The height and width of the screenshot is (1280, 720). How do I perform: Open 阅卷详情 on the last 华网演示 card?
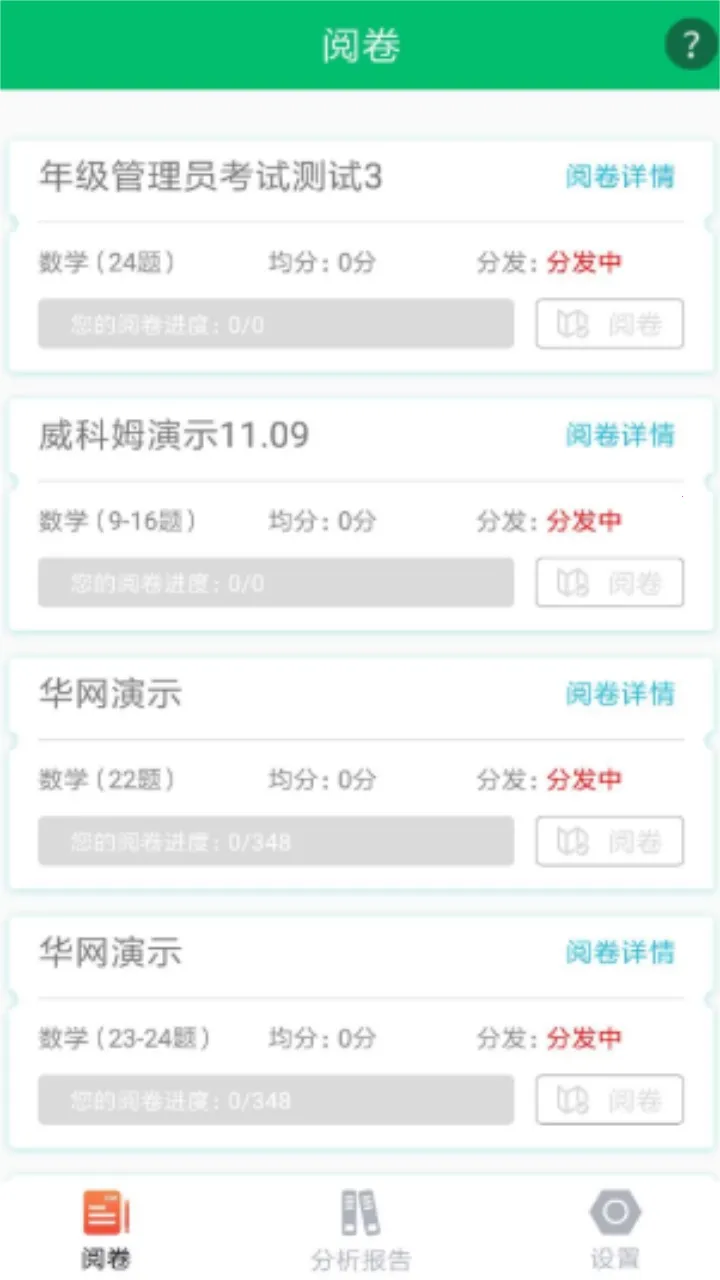[619, 953]
